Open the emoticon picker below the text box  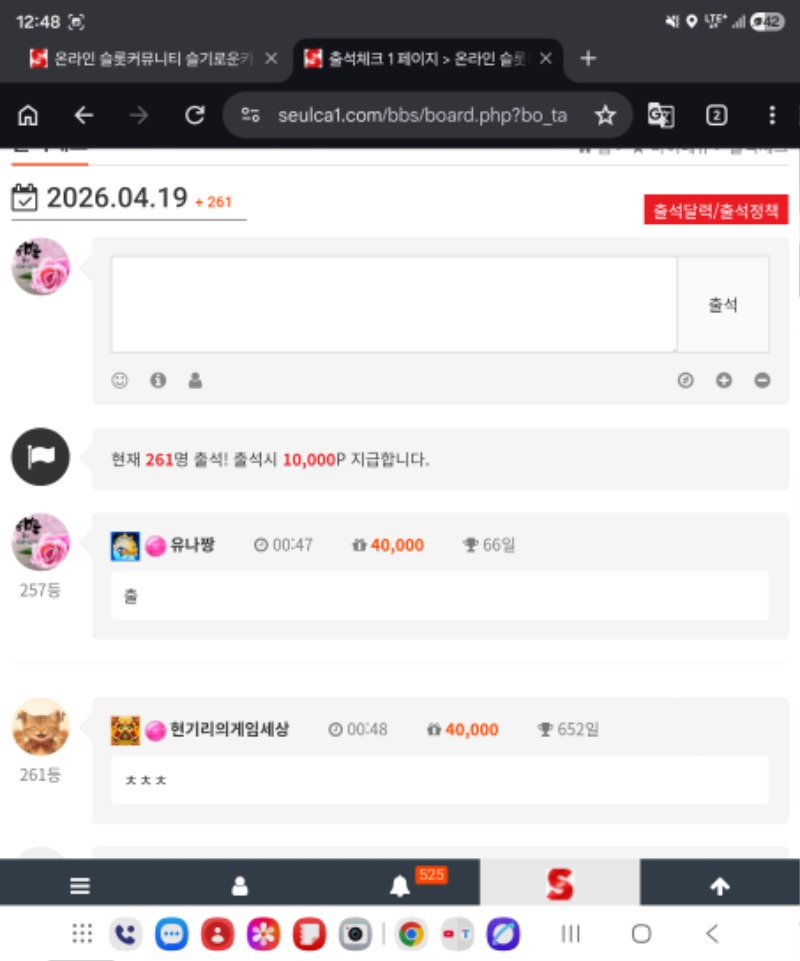point(120,380)
